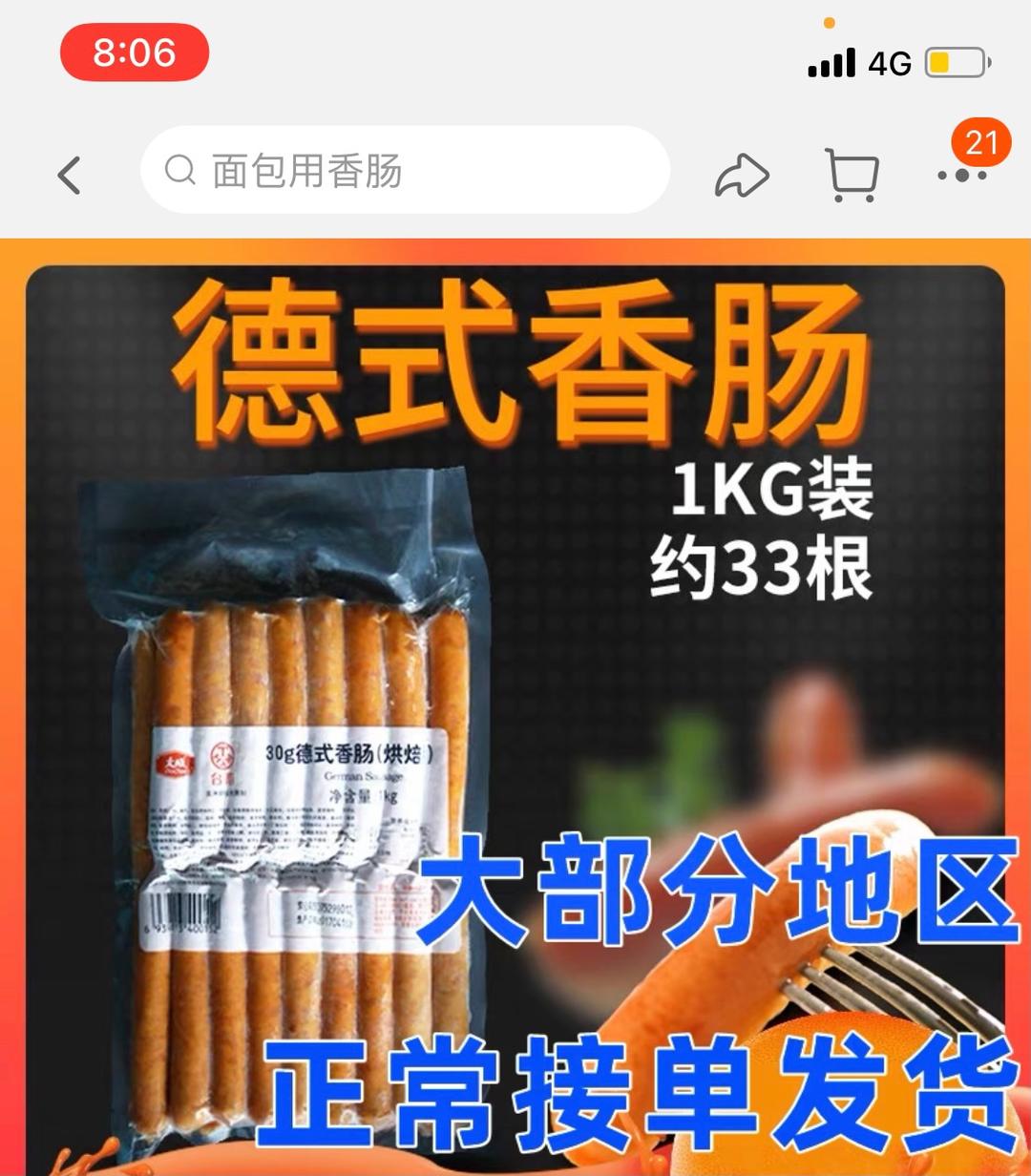This screenshot has width=1031, height=1176.
Task: Tap the search field containing 面包用香肠
Action: (405, 170)
